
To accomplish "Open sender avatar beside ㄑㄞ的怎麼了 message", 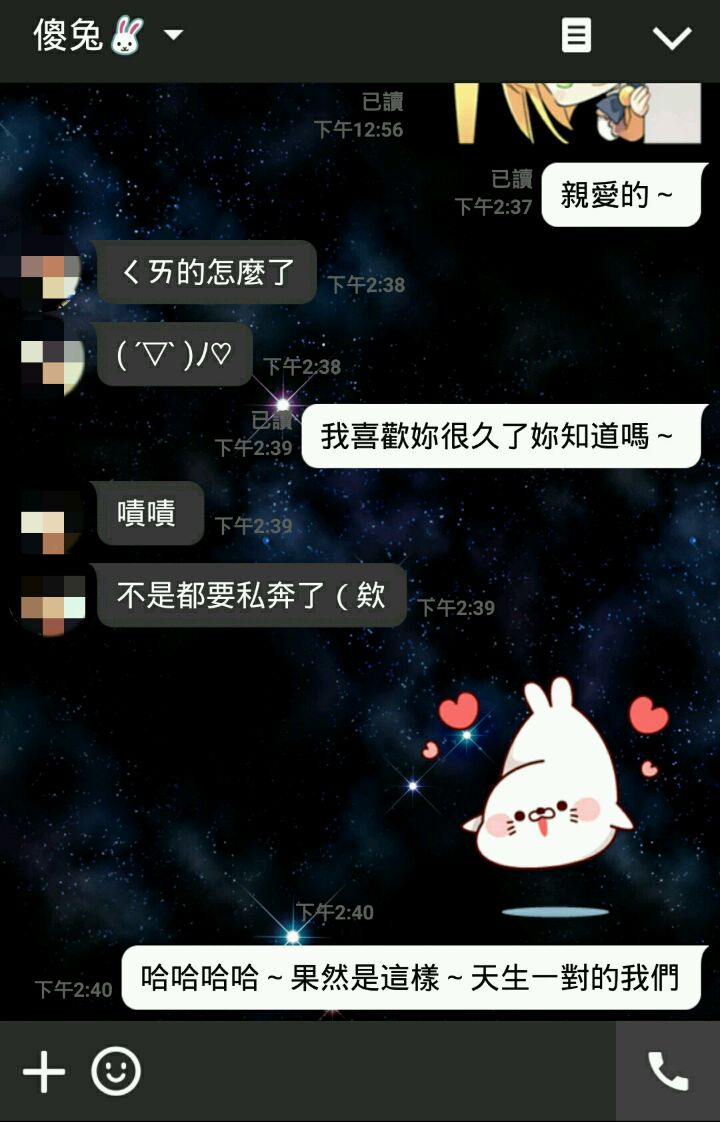I will (49, 275).
